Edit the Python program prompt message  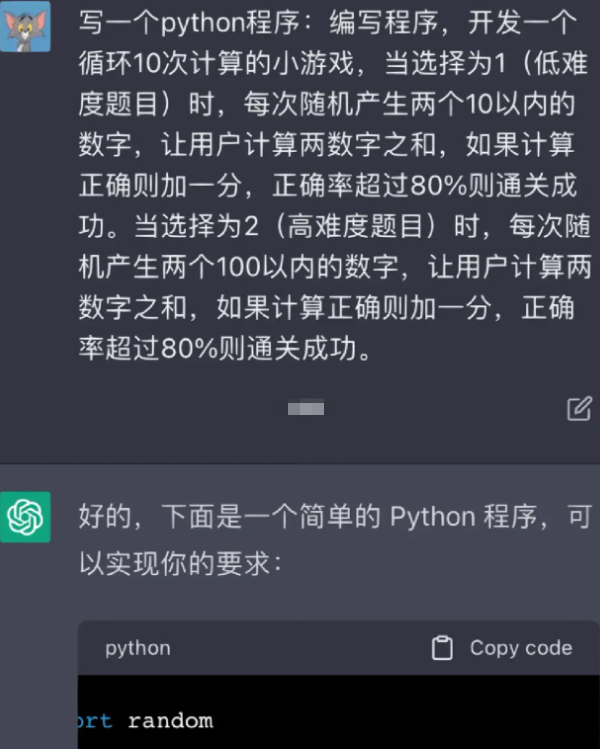coord(578,408)
